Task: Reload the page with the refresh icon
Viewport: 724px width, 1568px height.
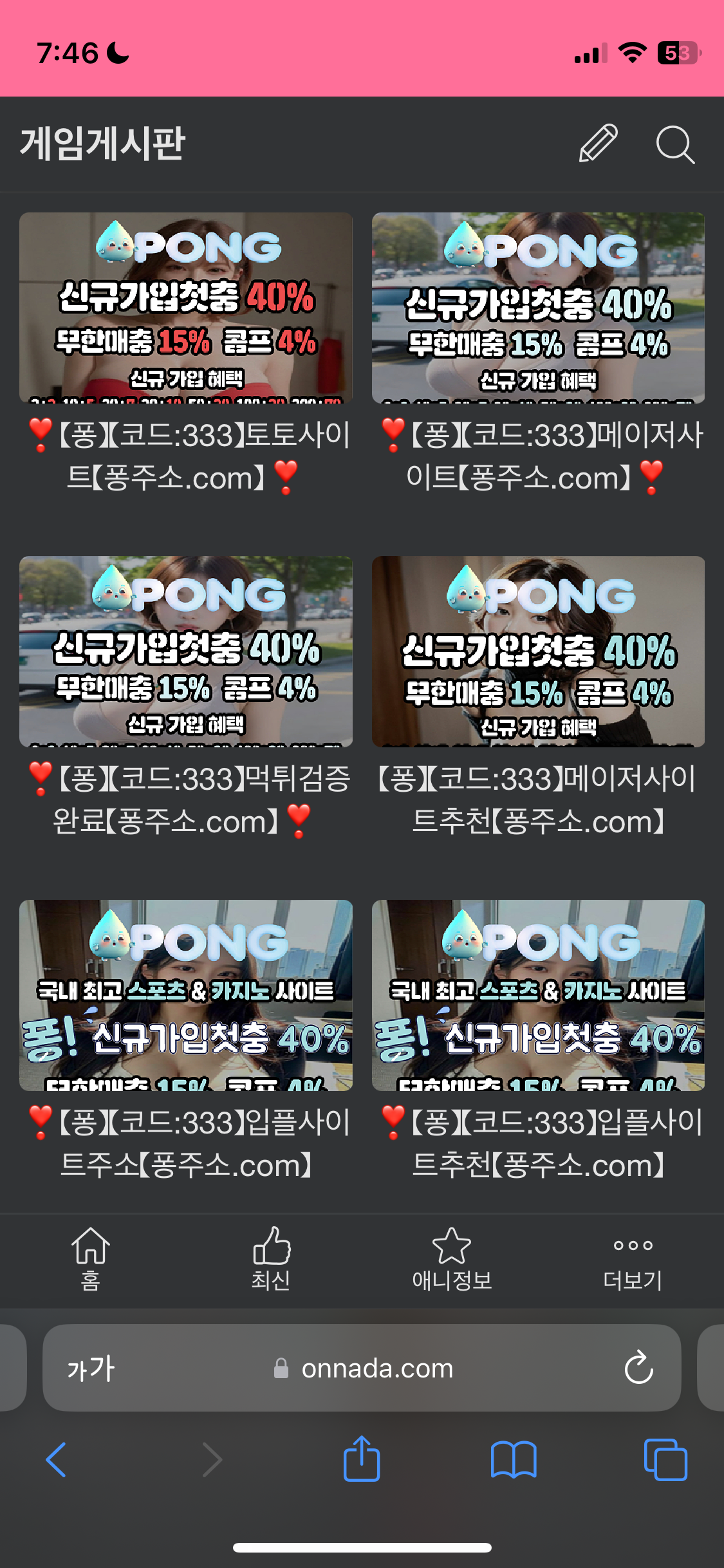Action: (638, 1368)
